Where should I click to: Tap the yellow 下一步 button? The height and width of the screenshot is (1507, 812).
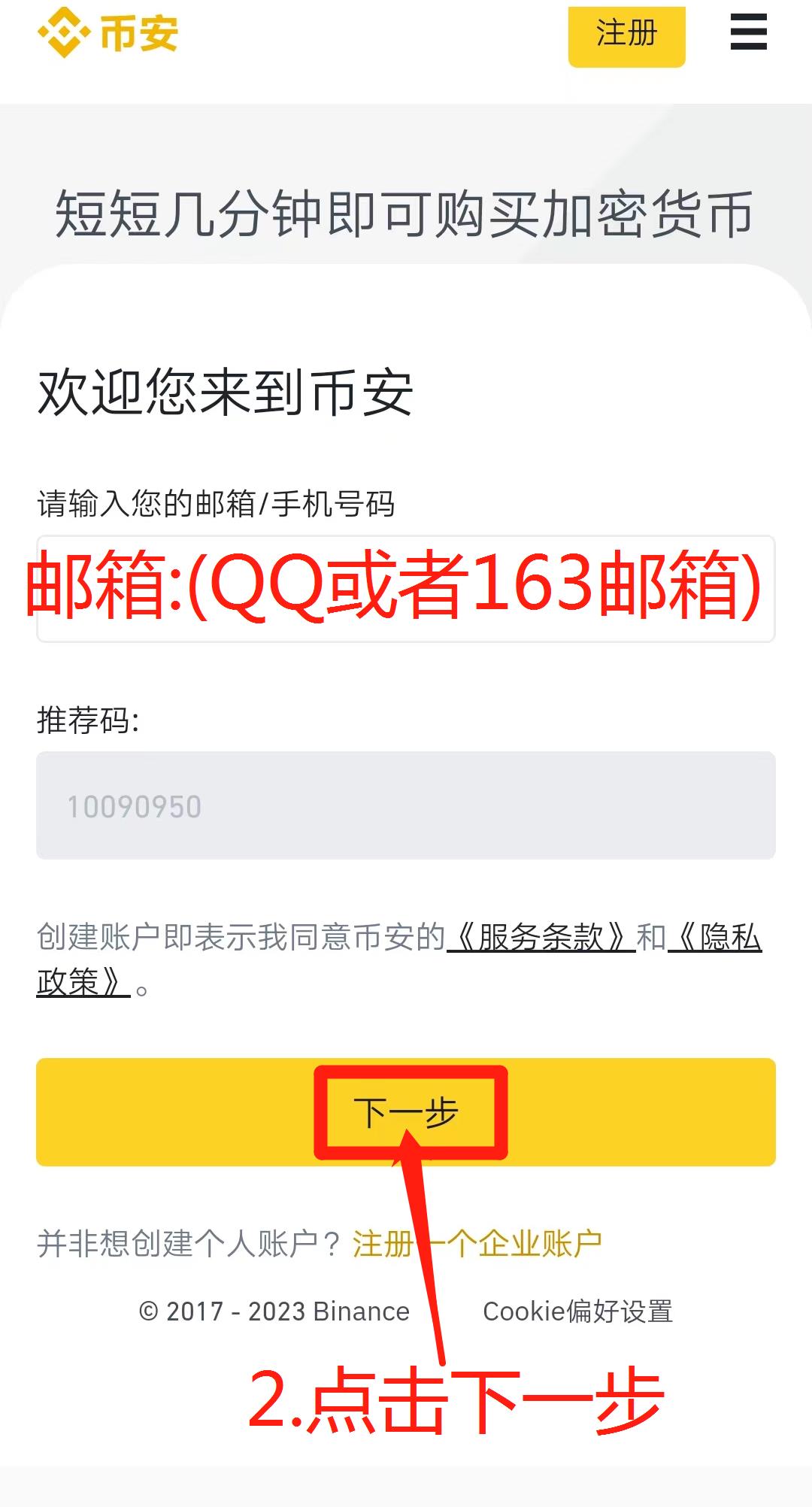(x=405, y=1112)
